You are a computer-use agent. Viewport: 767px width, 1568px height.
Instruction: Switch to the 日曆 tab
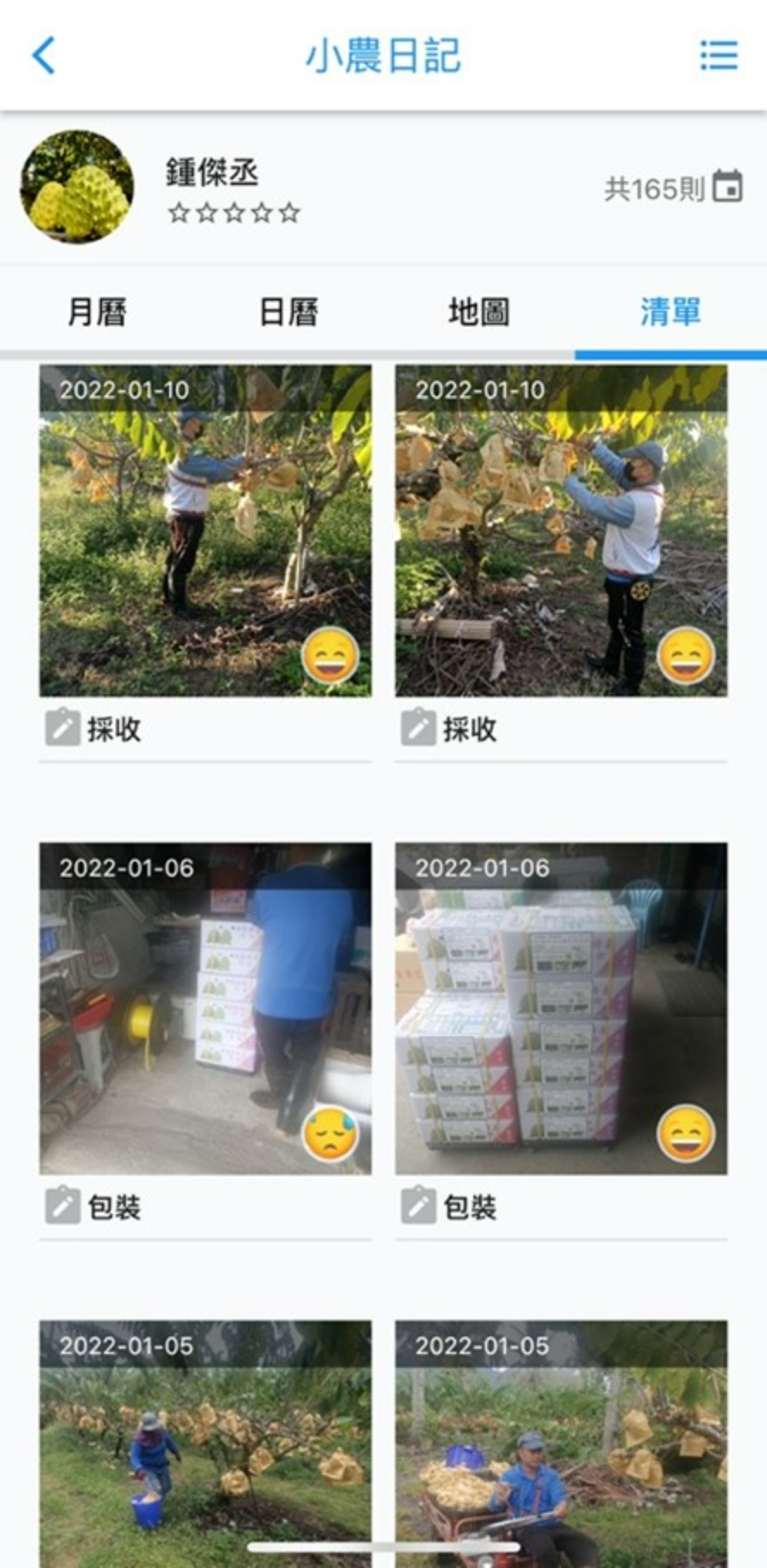(288, 312)
